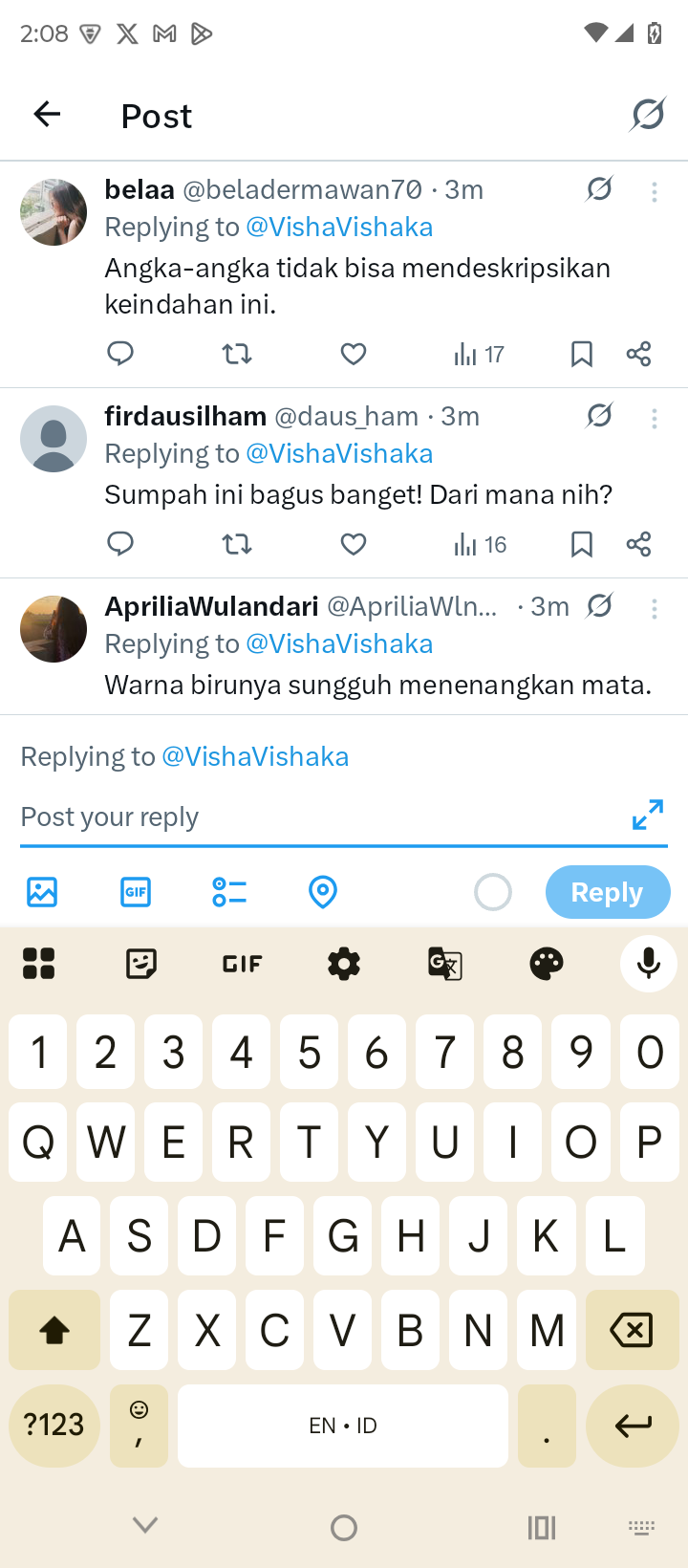Open @VishaVishaka link in belaa's reply
Viewport: 688px width, 1568px height.
coord(339,228)
